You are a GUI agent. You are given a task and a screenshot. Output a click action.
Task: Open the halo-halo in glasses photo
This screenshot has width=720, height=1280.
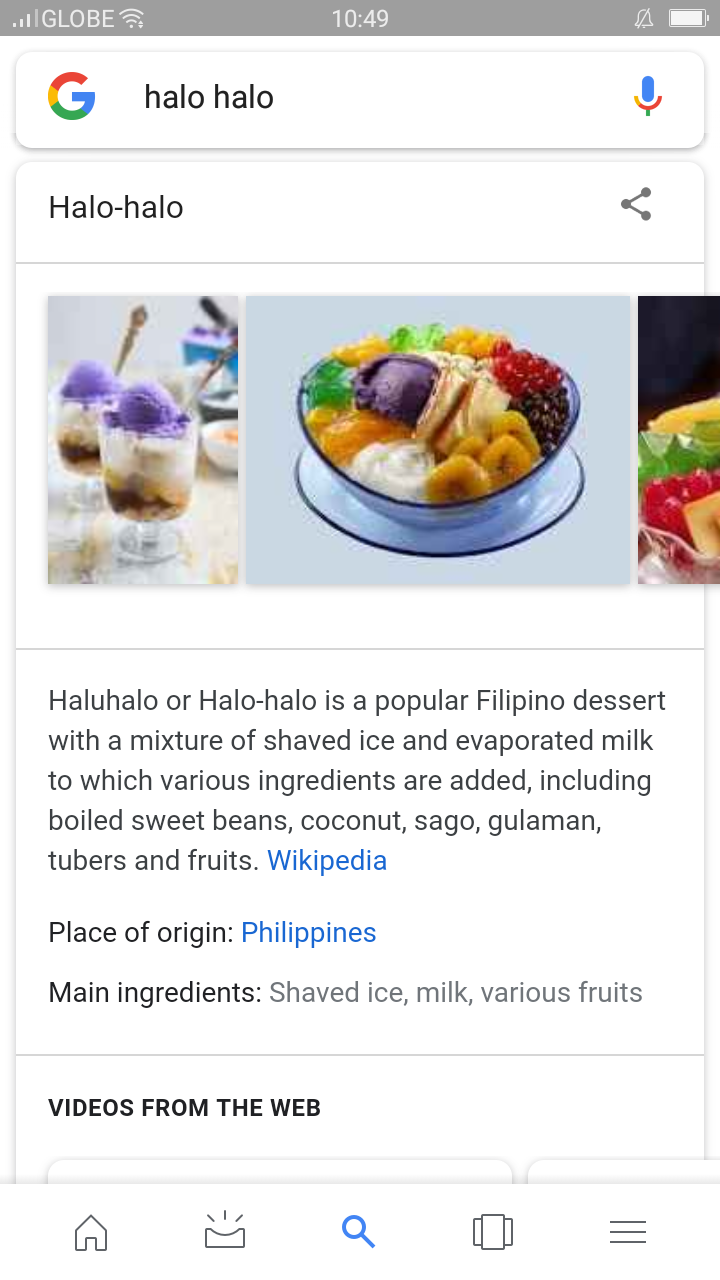(x=143, y=440)
